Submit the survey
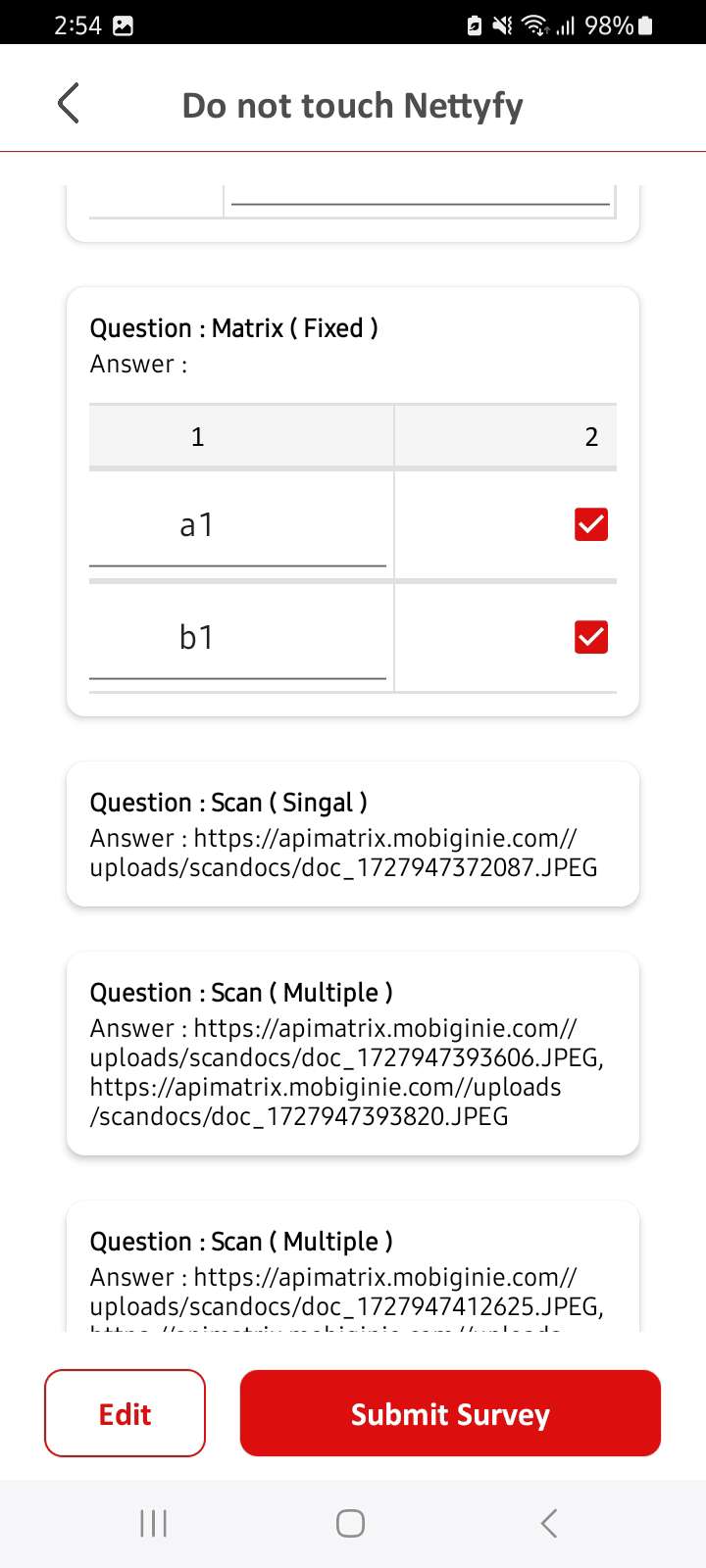 [450, 1413]
